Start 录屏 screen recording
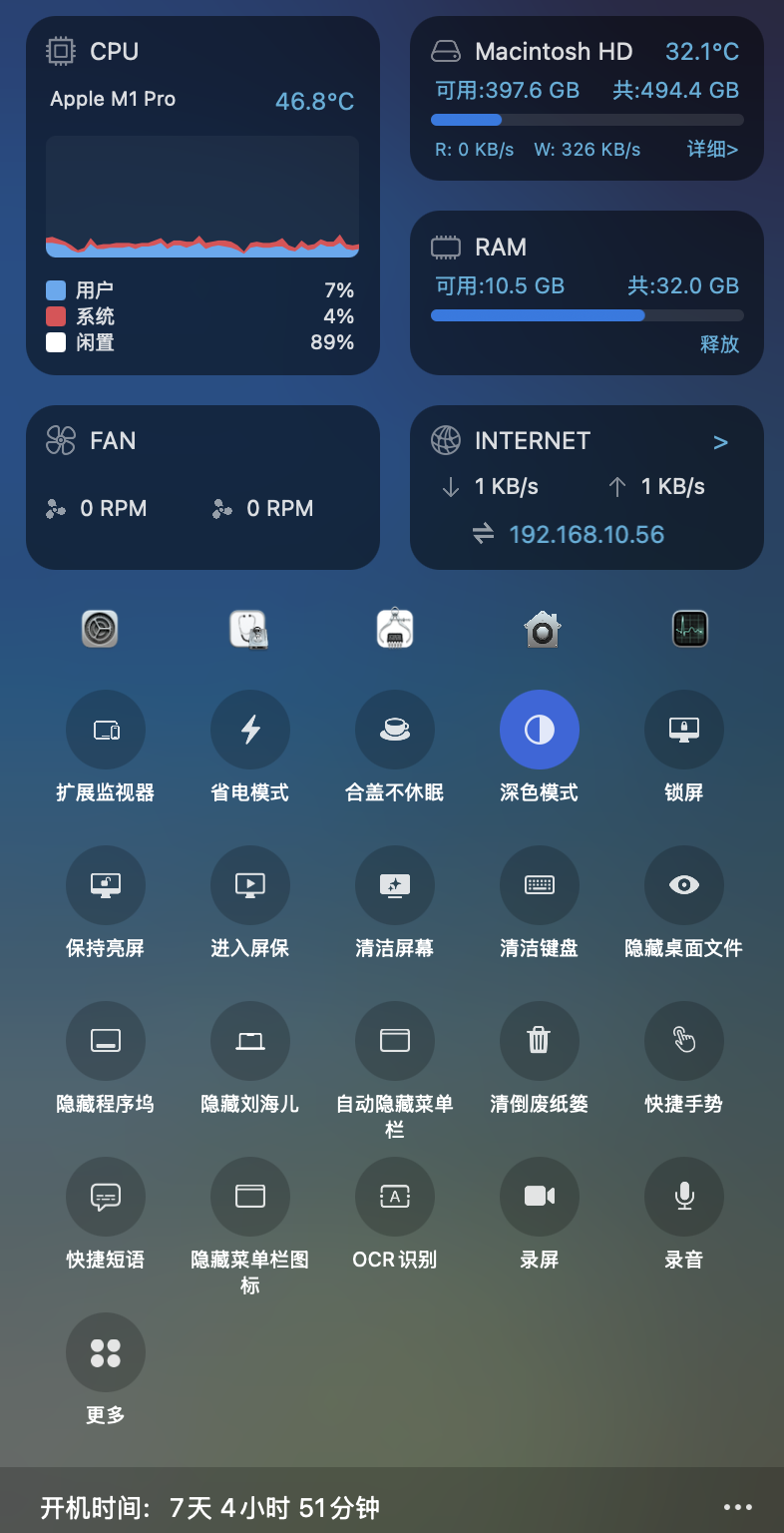The height and width of the screenshot is (1533, 784). pos(540,1198)
